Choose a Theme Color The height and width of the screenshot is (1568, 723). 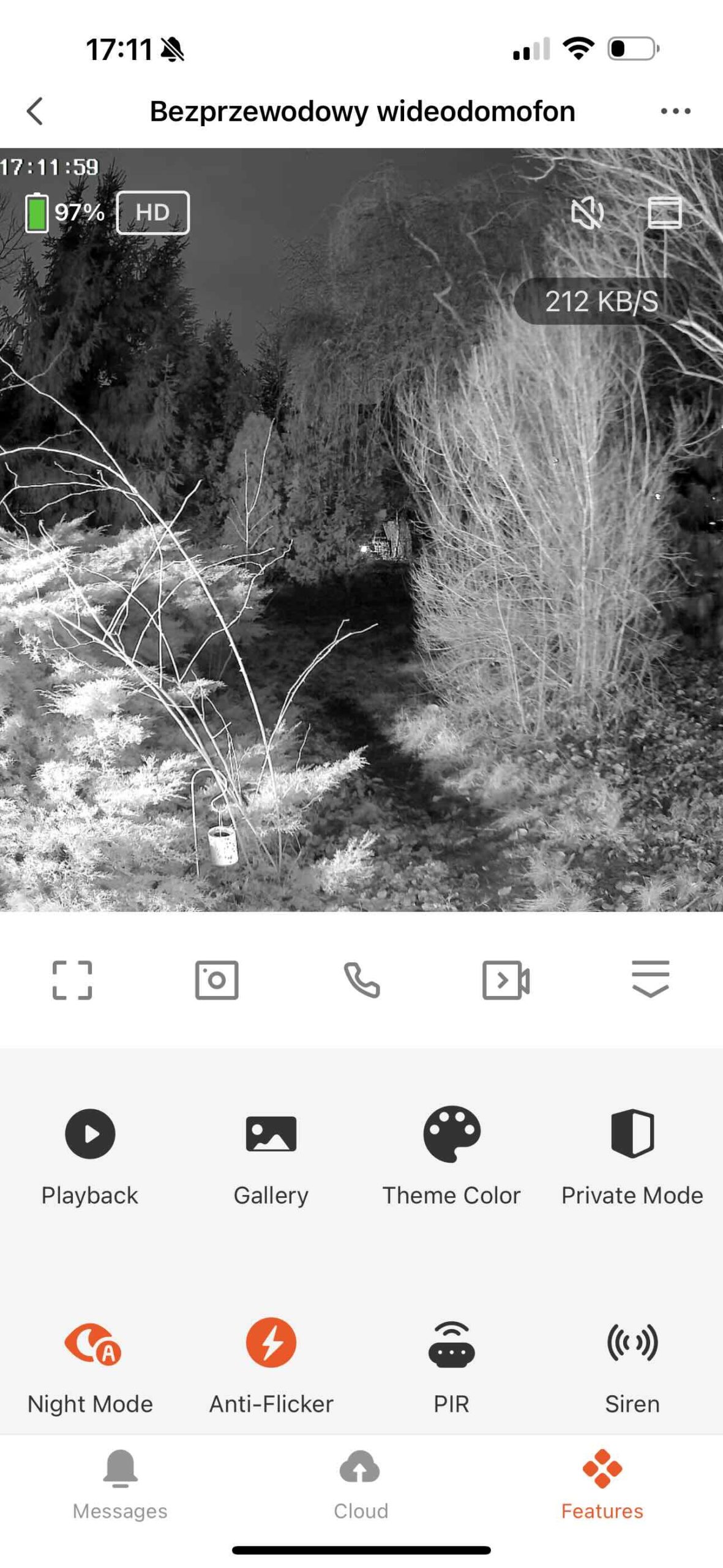[452, 1150]
